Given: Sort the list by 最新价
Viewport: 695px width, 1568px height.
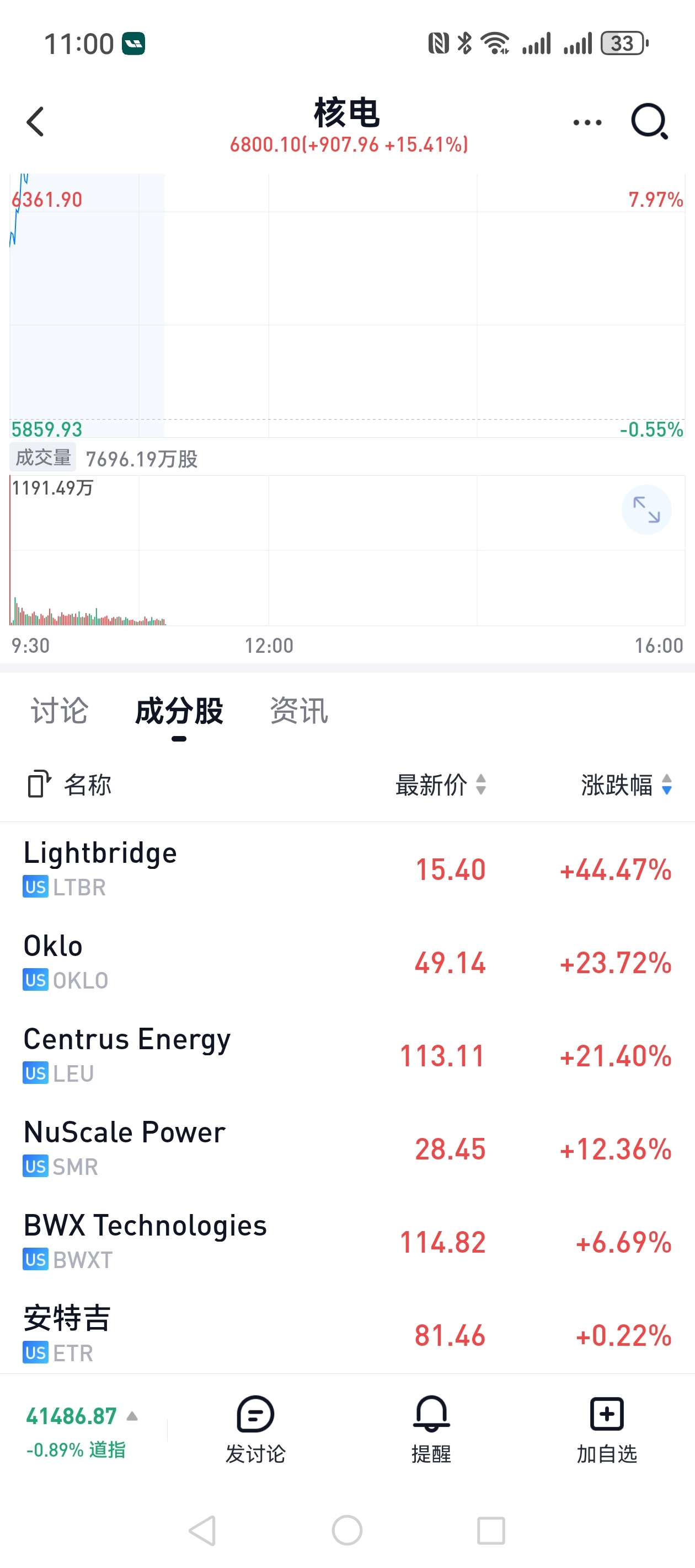Looking at the screenshot, I should [440, 785].
